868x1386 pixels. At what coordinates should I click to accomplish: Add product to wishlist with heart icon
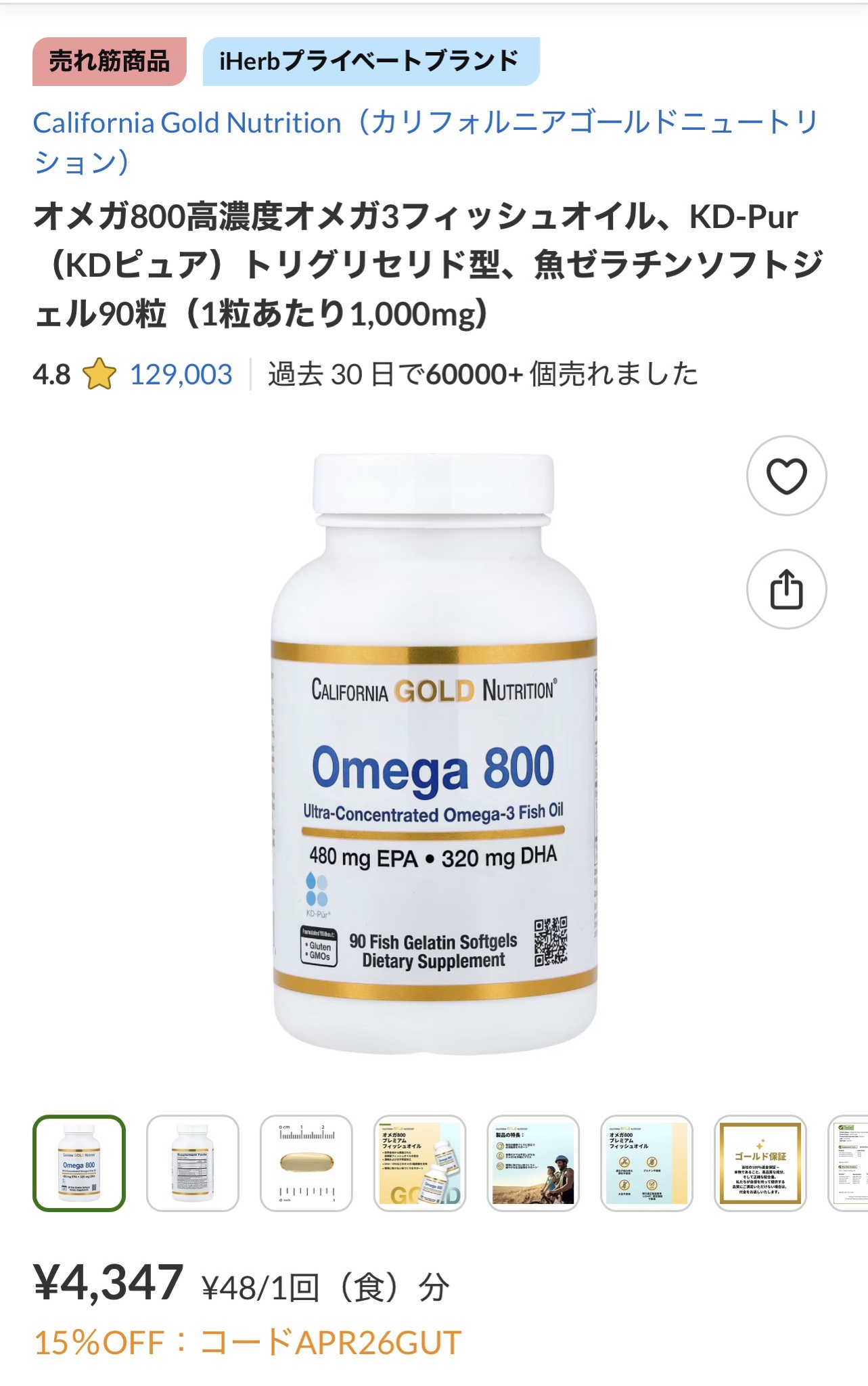tap(786, 476)
